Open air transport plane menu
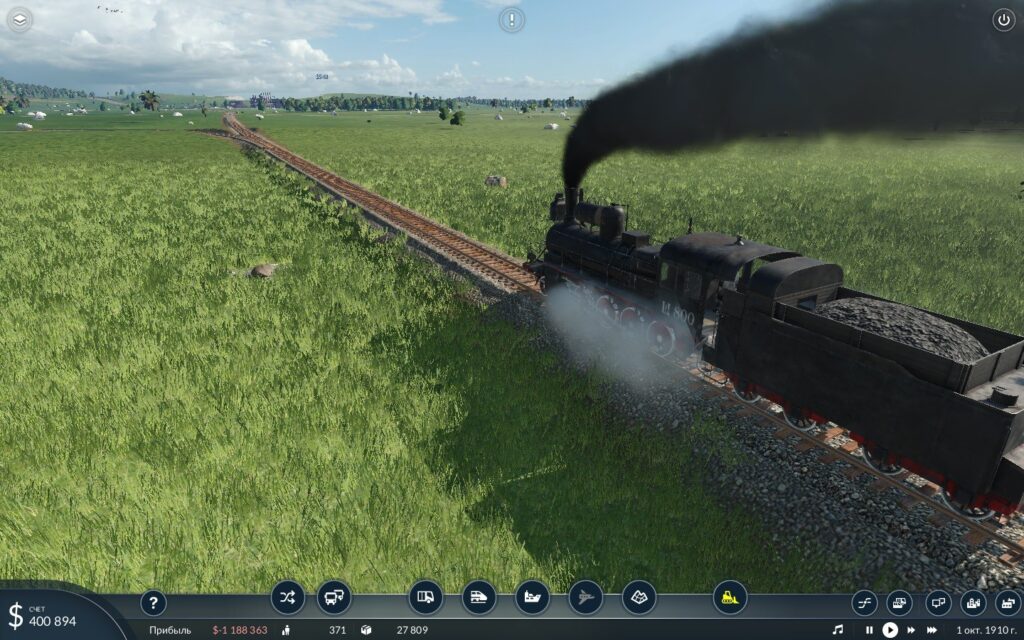This screenshot has width=1024, height=640. (586, 598)
